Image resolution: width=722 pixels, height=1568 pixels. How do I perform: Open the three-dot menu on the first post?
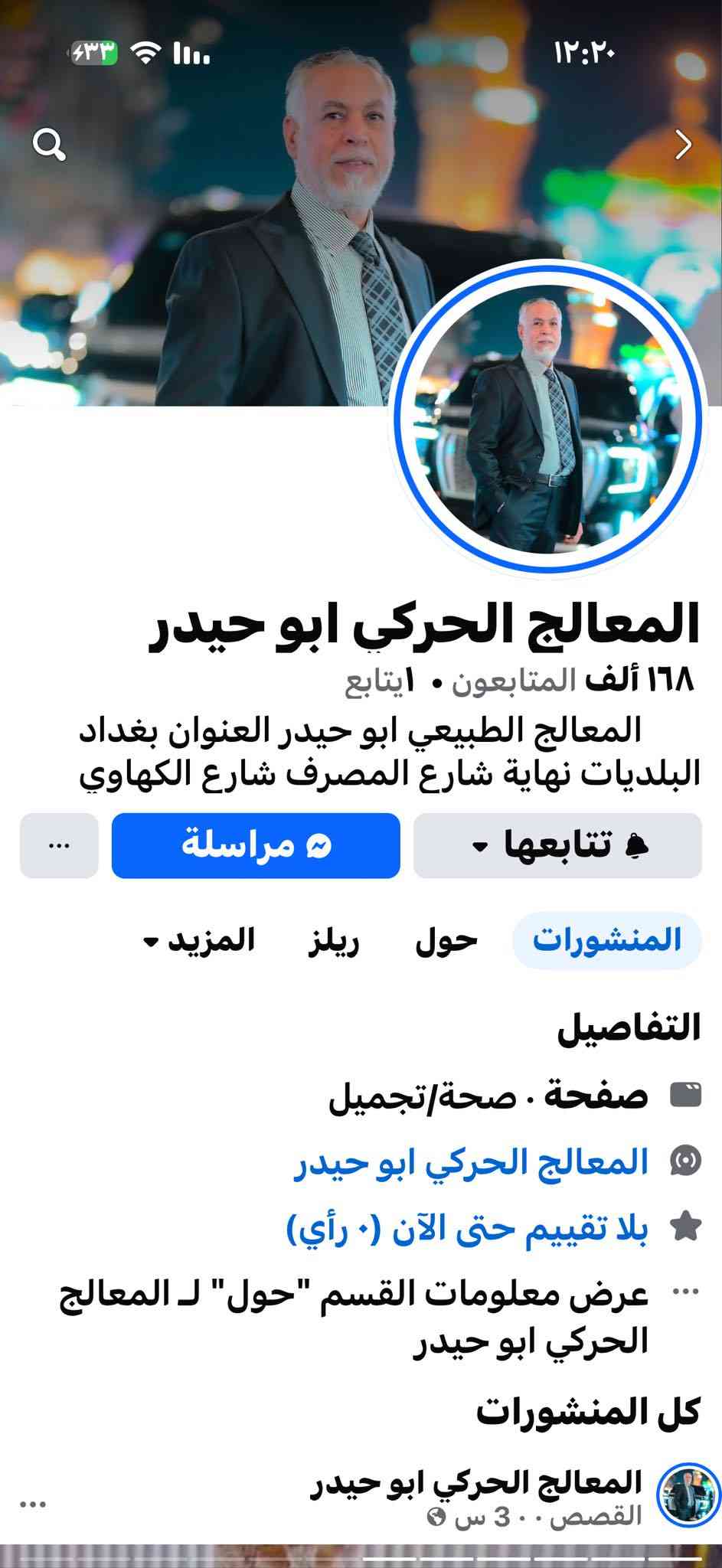click(x=33, y=1504)
